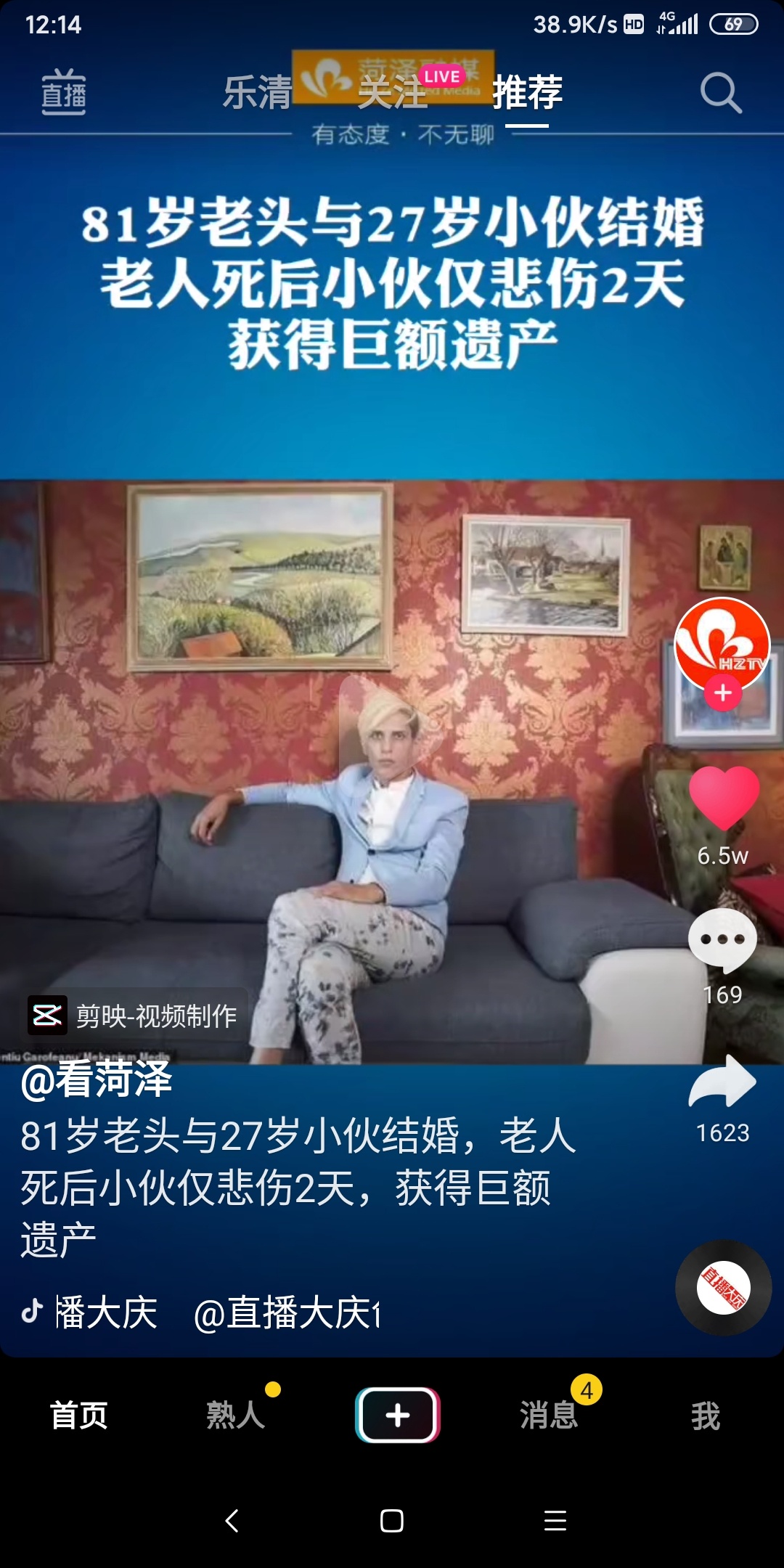
Task: Open the @看菏泽 author name
Action: [97, 1079]
